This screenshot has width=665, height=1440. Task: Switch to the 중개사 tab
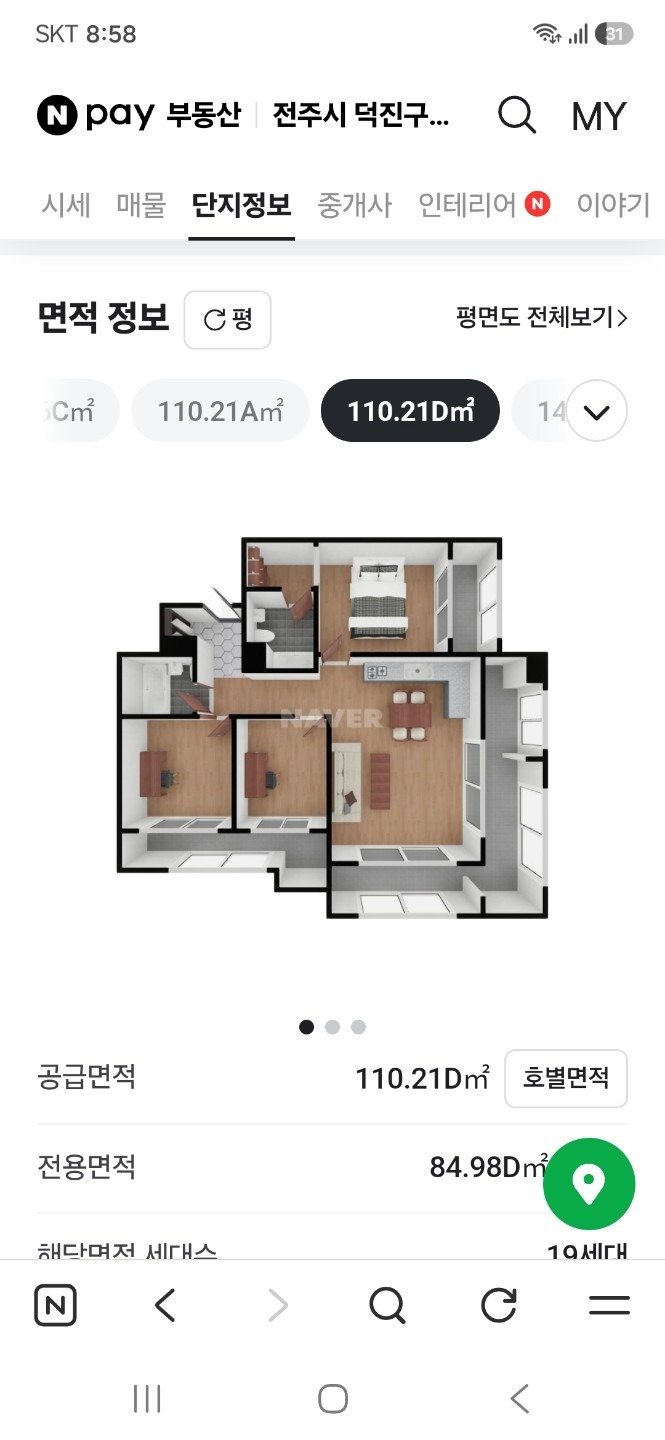(355, 205)
